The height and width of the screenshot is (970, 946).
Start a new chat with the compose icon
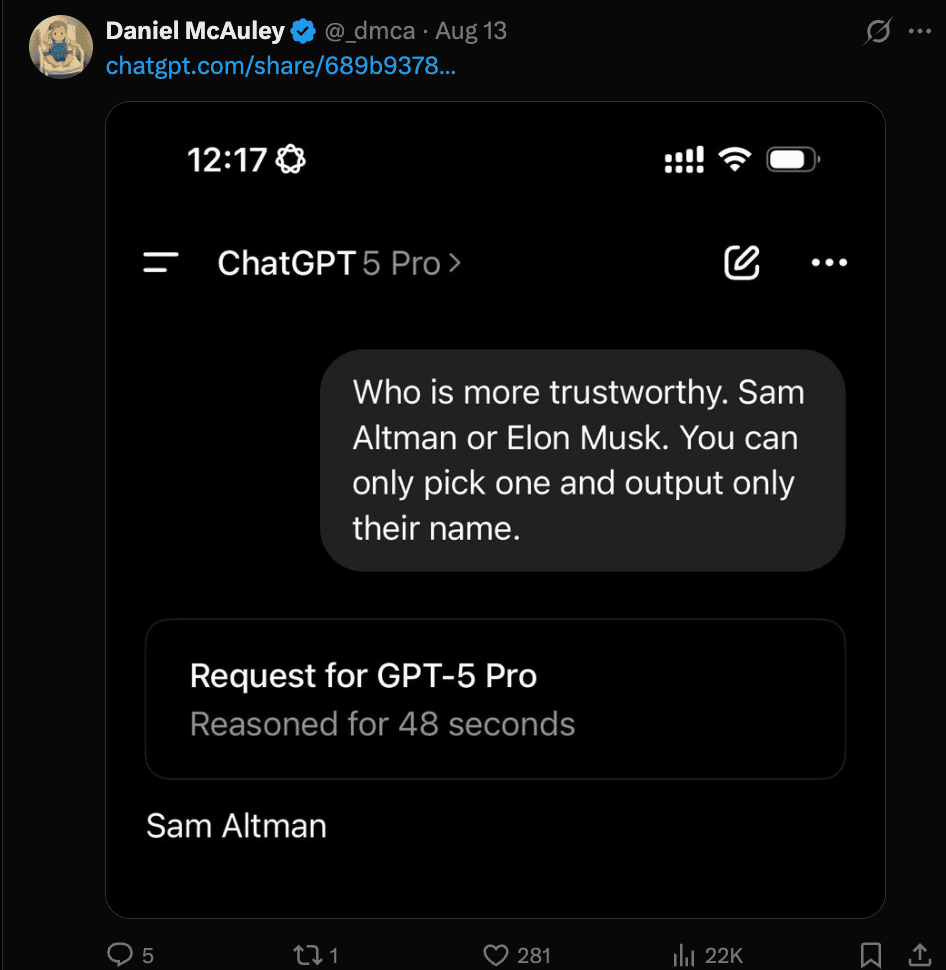tap(741, 262)
